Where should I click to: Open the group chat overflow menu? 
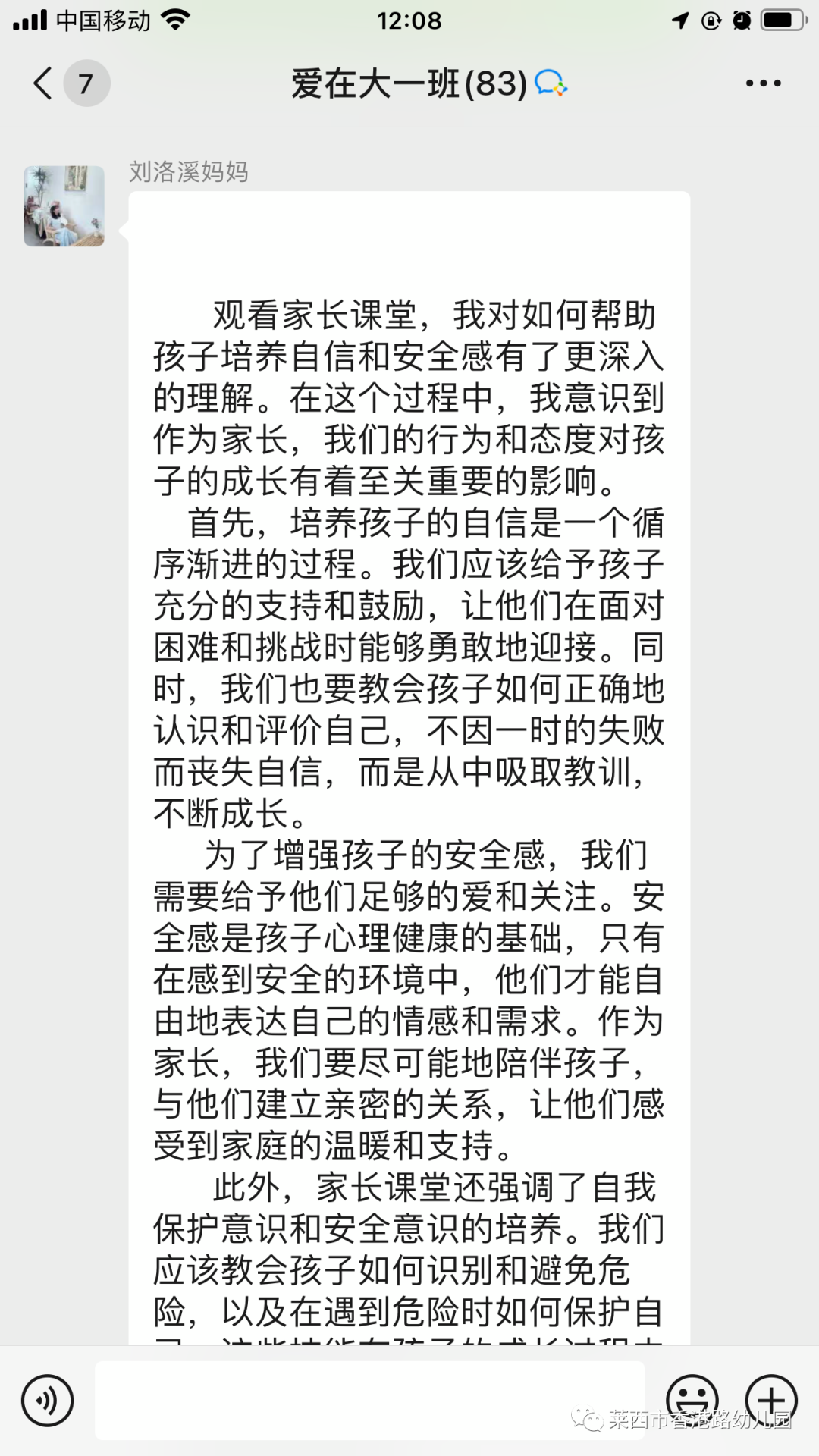(x=763, y=83)
